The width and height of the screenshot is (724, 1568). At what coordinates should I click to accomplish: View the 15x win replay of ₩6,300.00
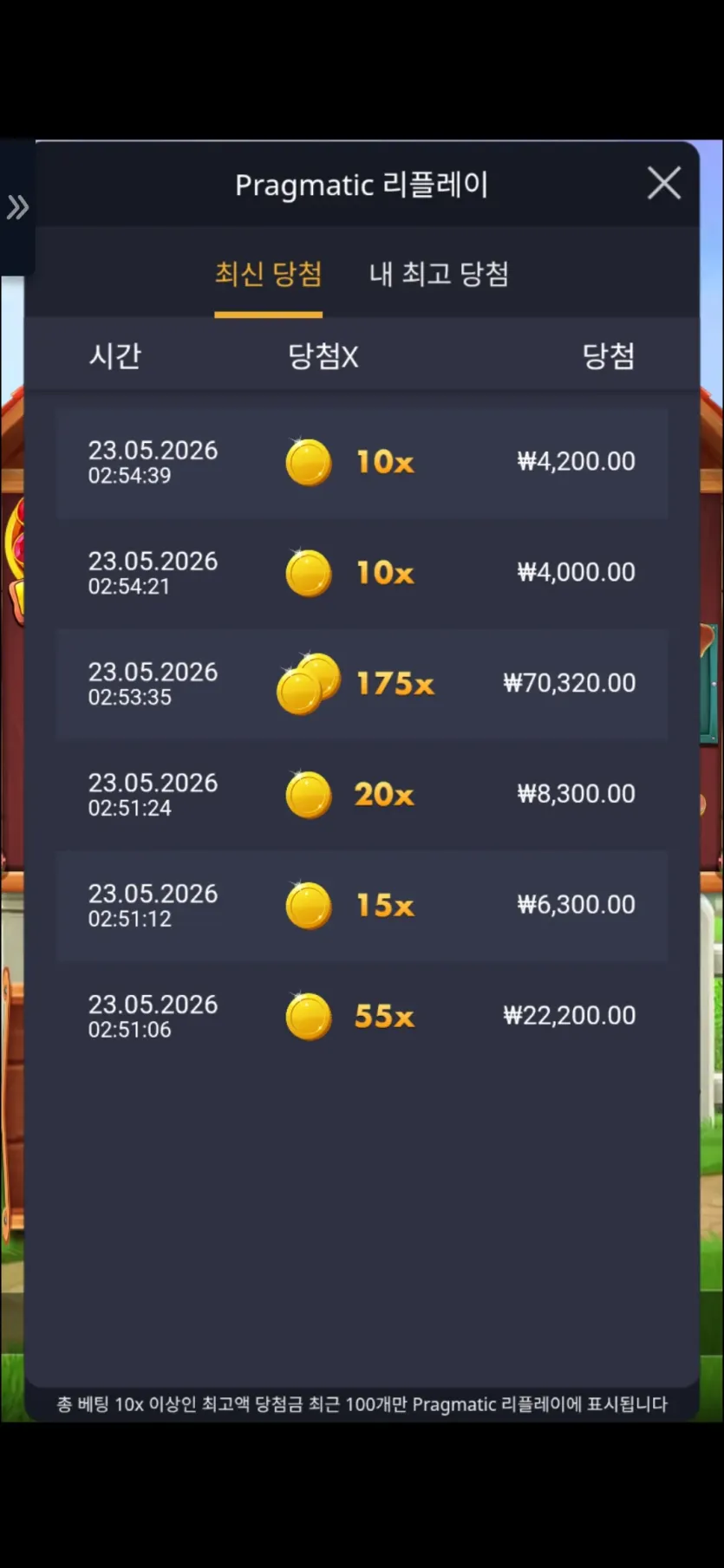point(362,906)
